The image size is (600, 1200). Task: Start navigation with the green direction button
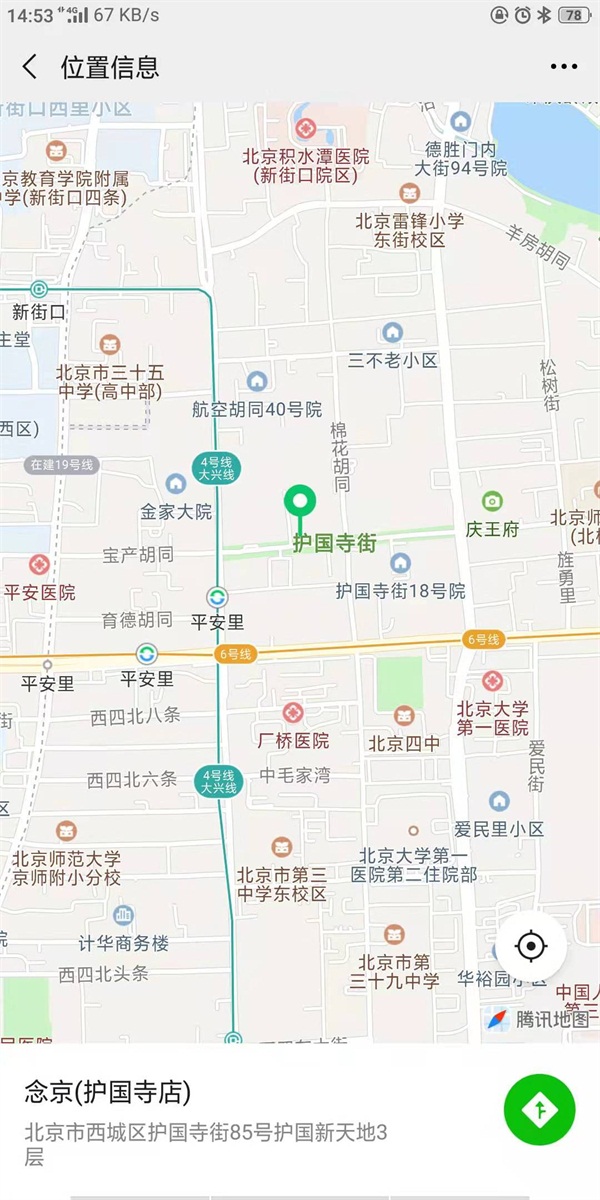(540, 1109)
